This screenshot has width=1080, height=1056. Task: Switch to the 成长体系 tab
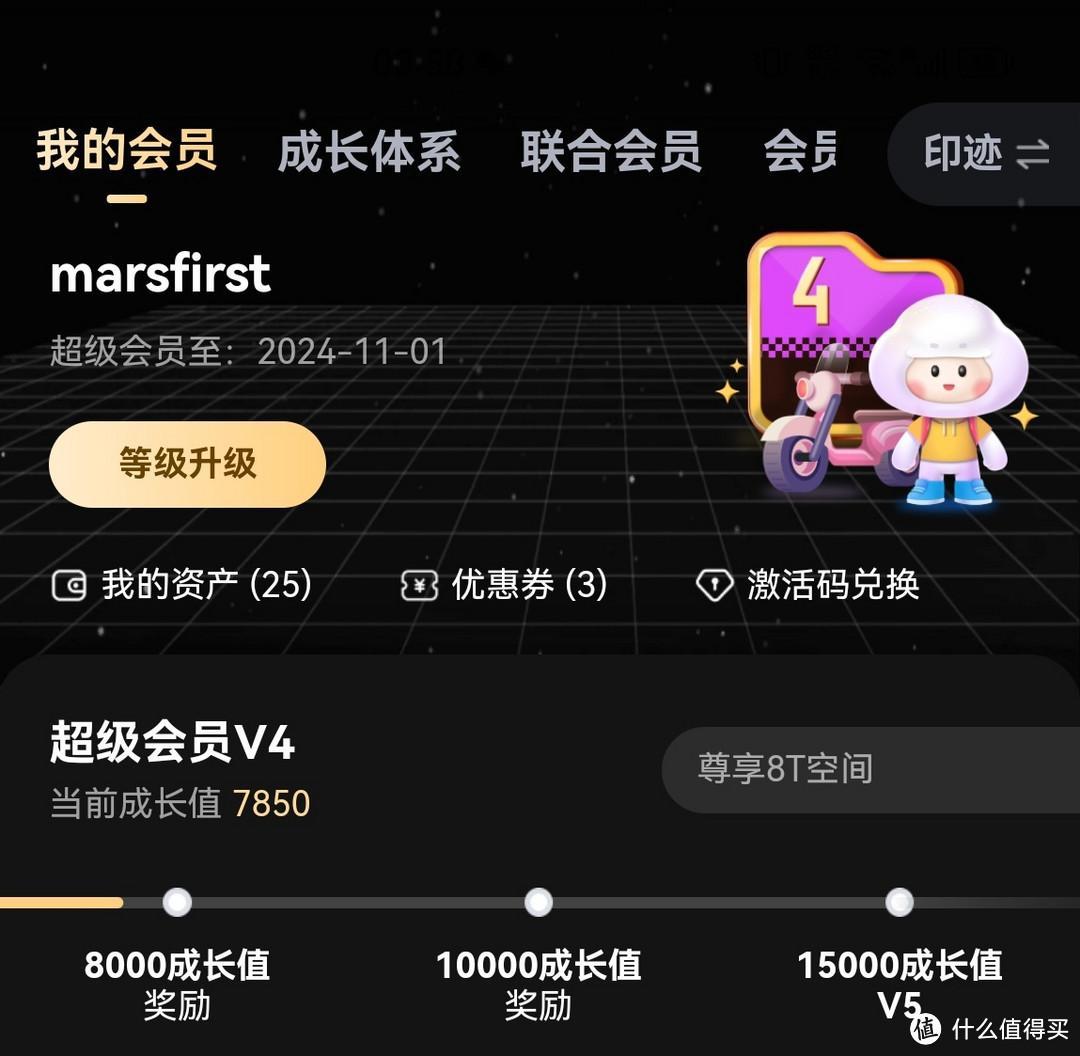369,153
